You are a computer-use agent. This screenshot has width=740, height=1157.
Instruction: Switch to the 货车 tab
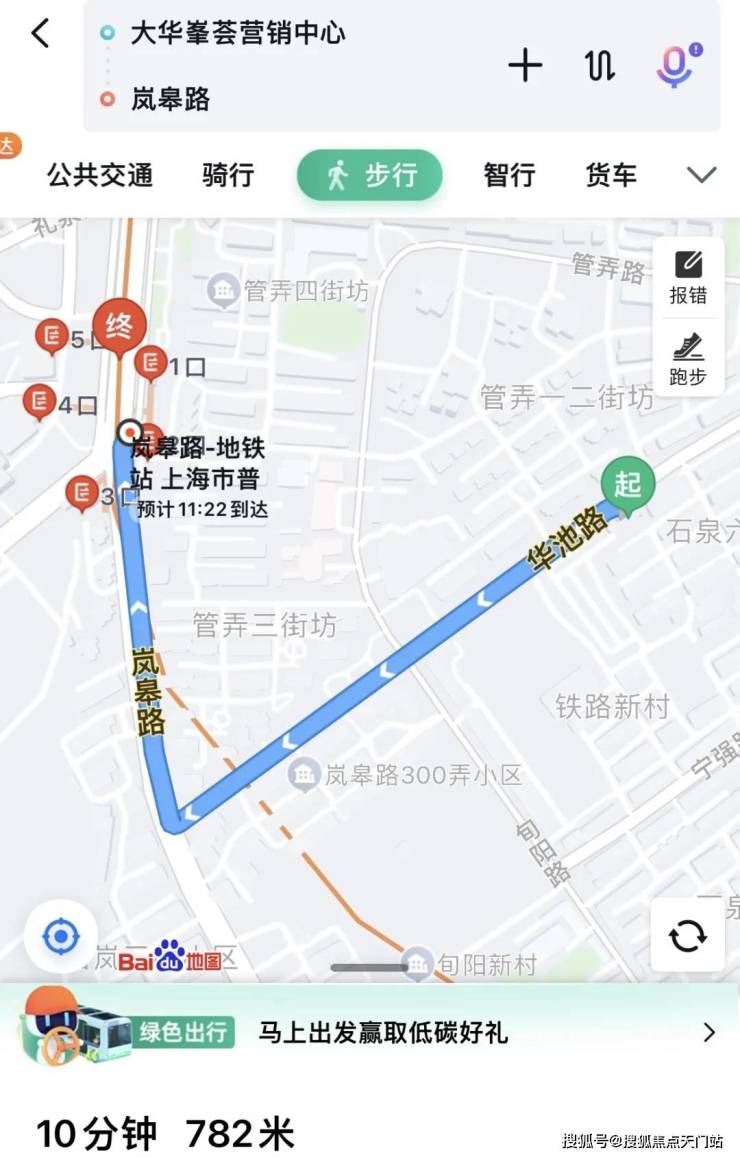(611, 176)
